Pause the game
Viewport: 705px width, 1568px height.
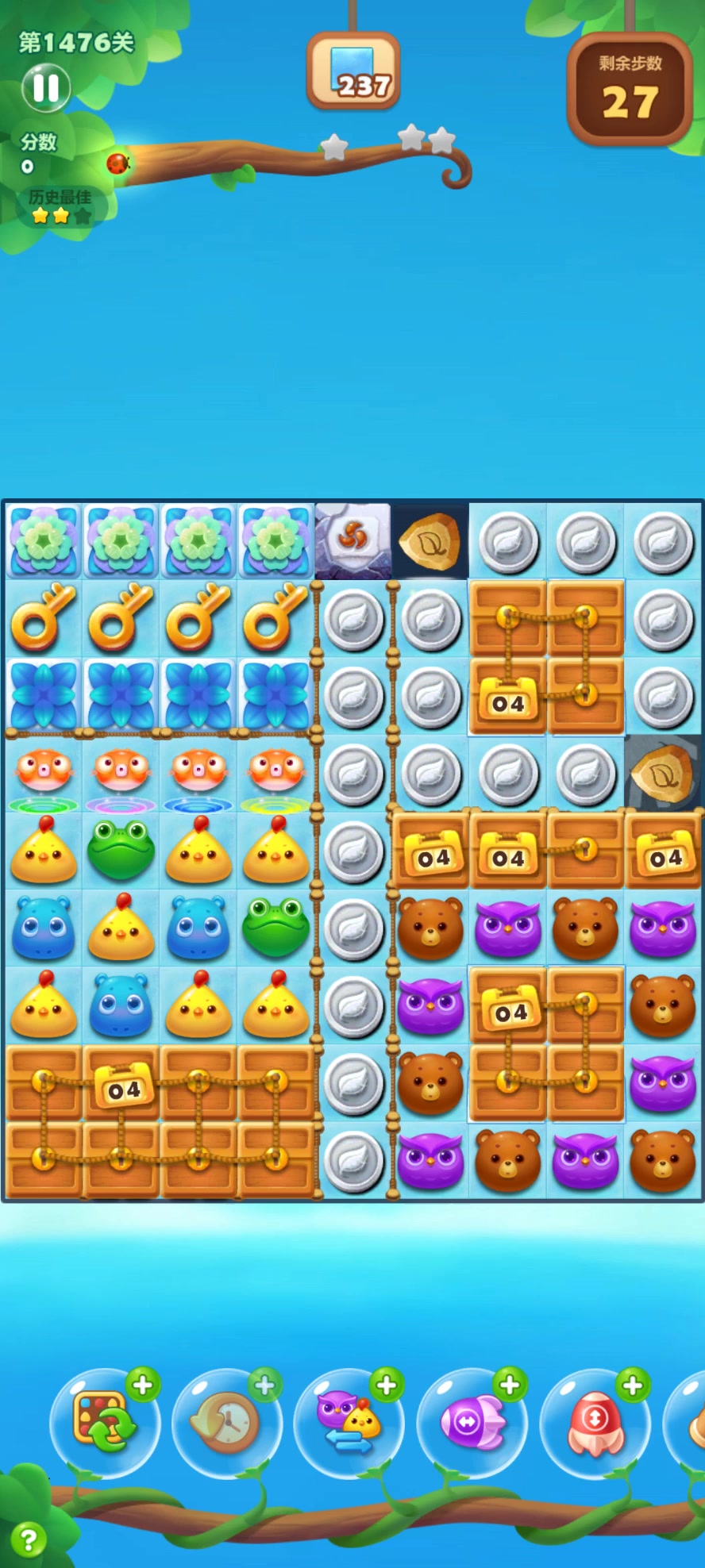(x=45, y=87)
